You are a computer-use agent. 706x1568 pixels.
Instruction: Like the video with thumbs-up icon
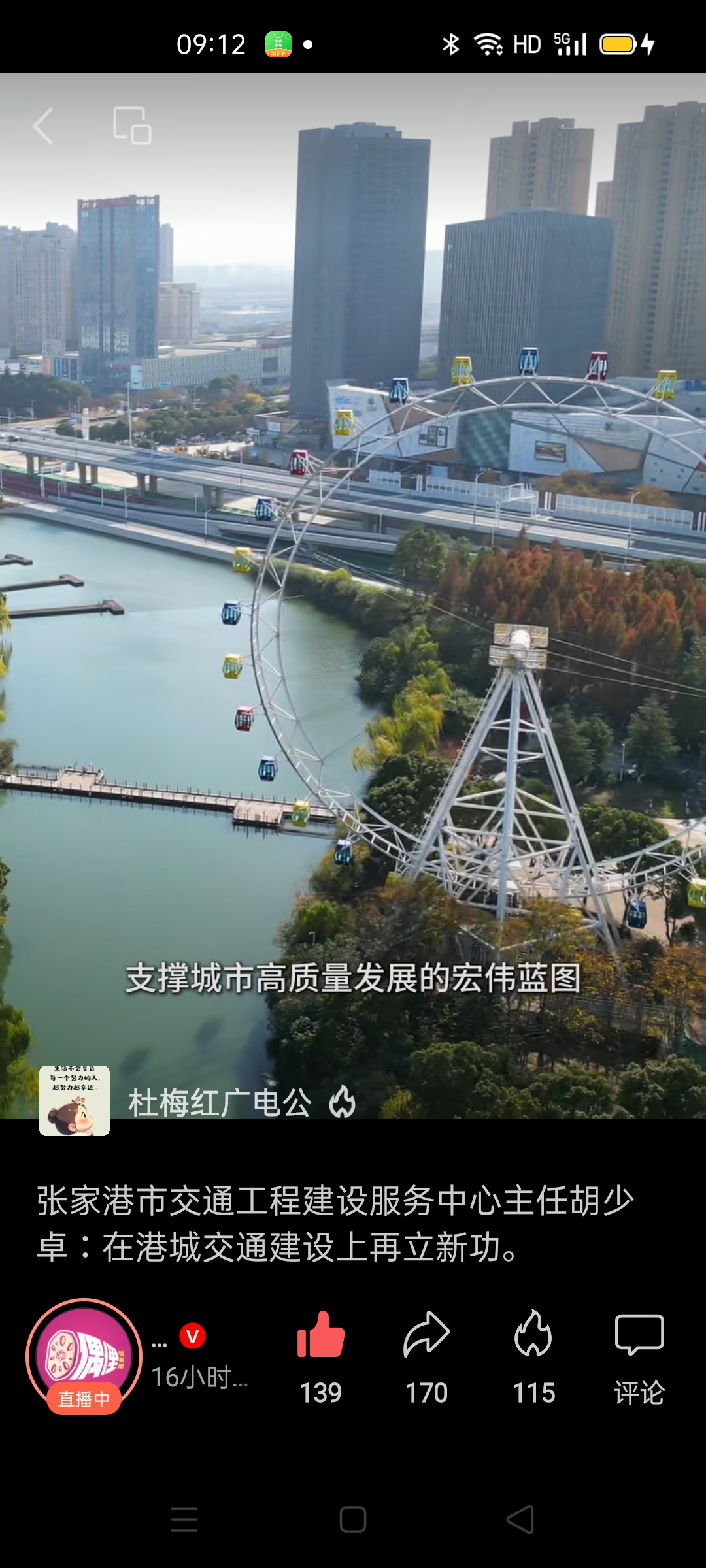320,1335
